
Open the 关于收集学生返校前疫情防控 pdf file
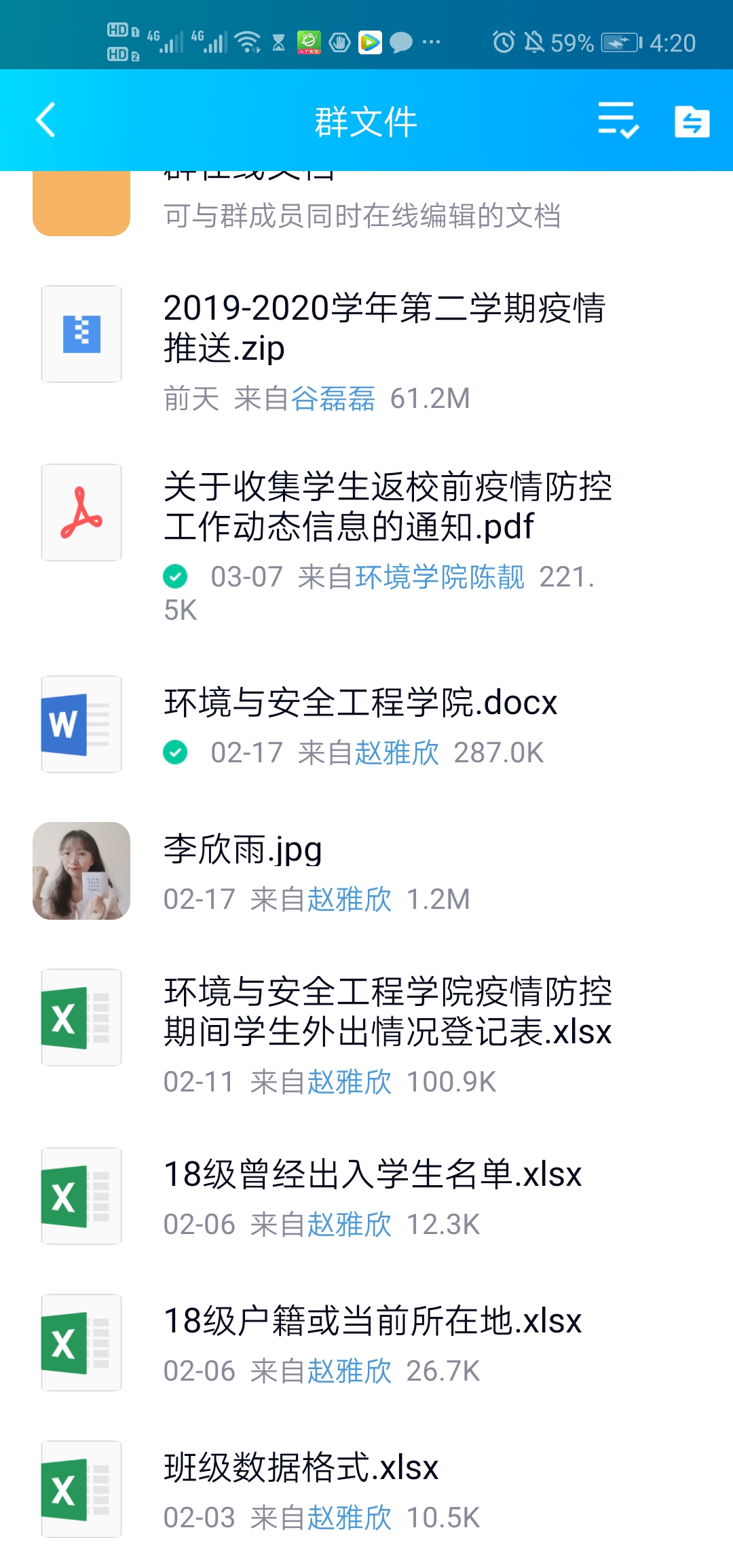pyautogui.click(x=387, y=506)
